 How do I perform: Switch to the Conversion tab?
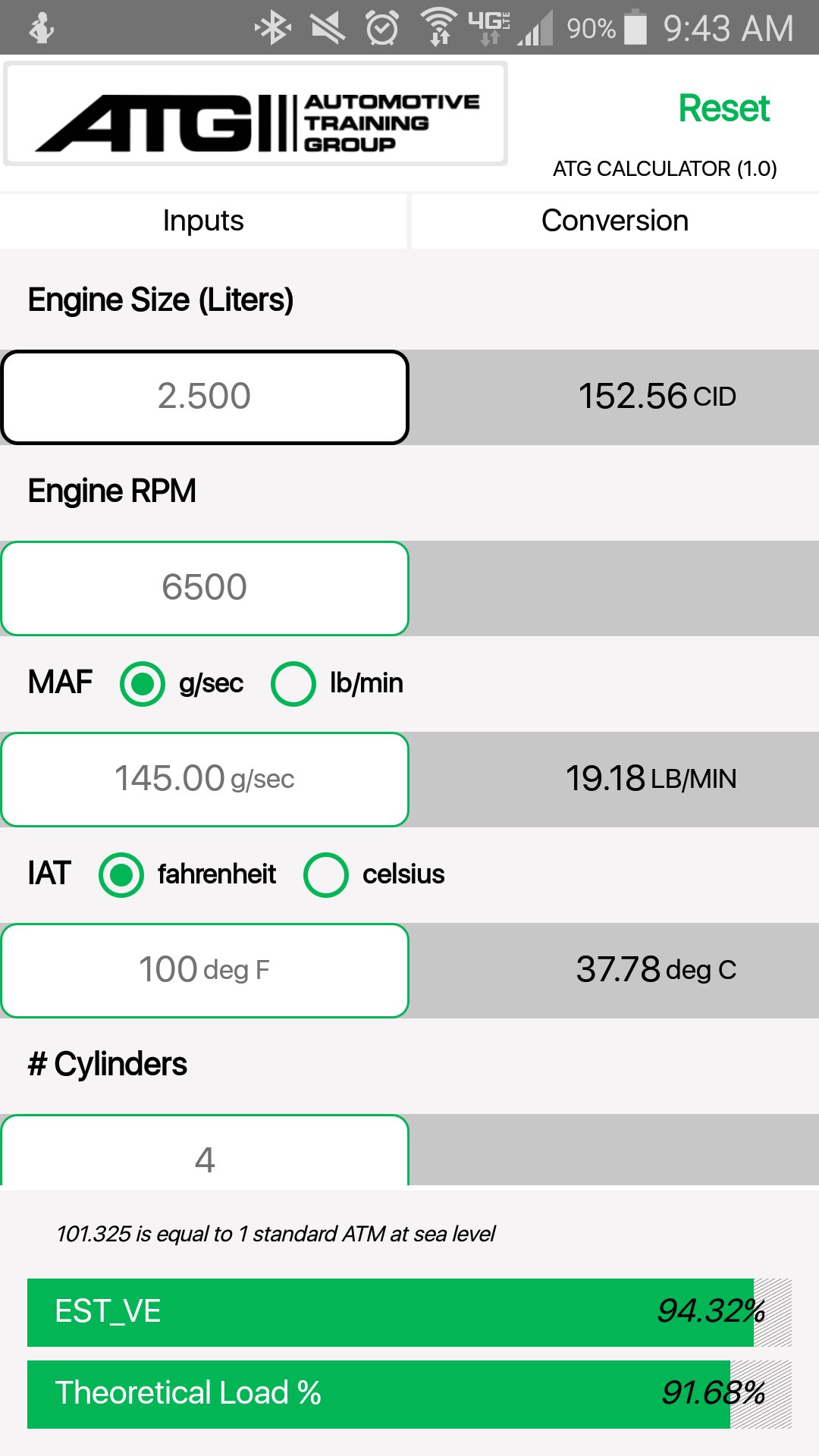click(614, 221)
